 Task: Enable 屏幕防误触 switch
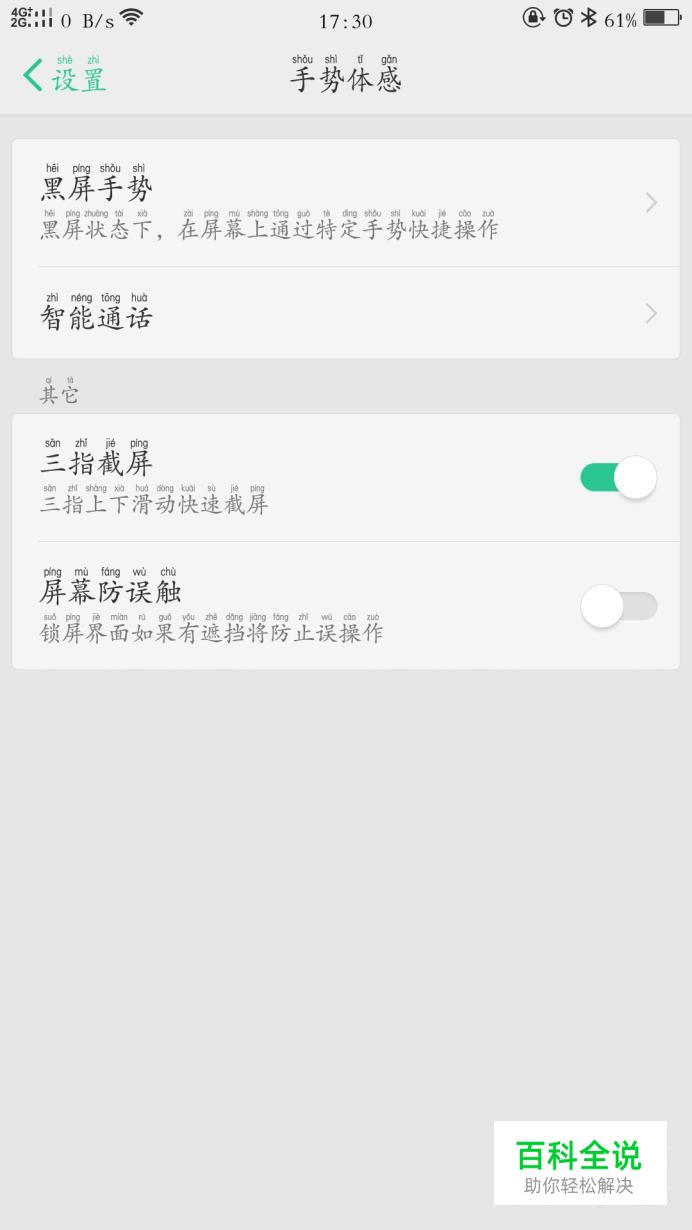click(618, 606)
